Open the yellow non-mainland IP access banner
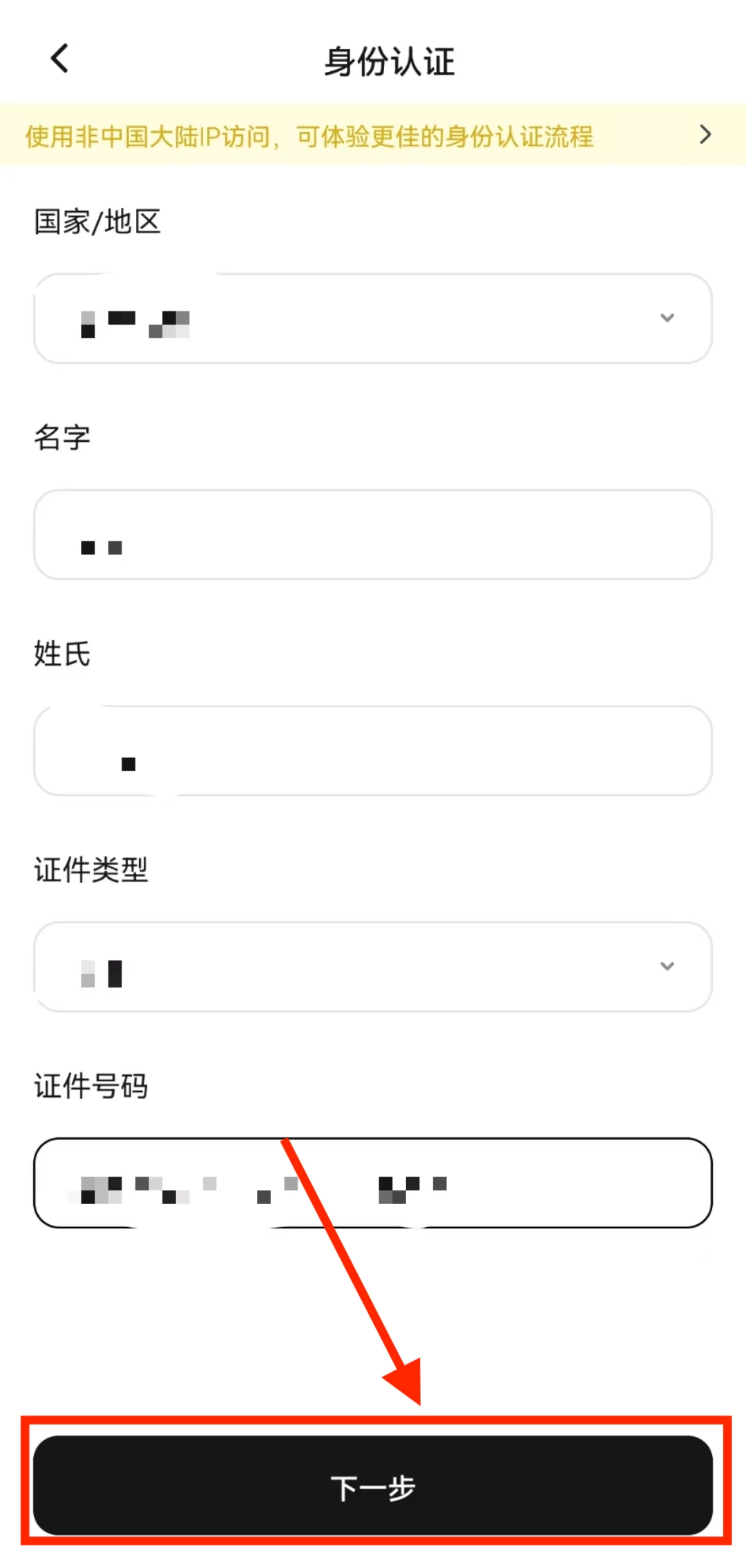This screenshot has height=1568, width=746. pos(373,135)
